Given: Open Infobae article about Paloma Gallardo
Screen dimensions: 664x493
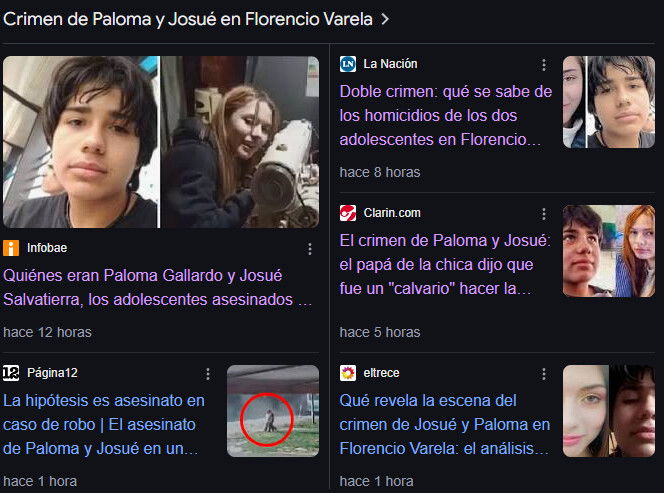Looking at the screenshot, I should point(157,286).
